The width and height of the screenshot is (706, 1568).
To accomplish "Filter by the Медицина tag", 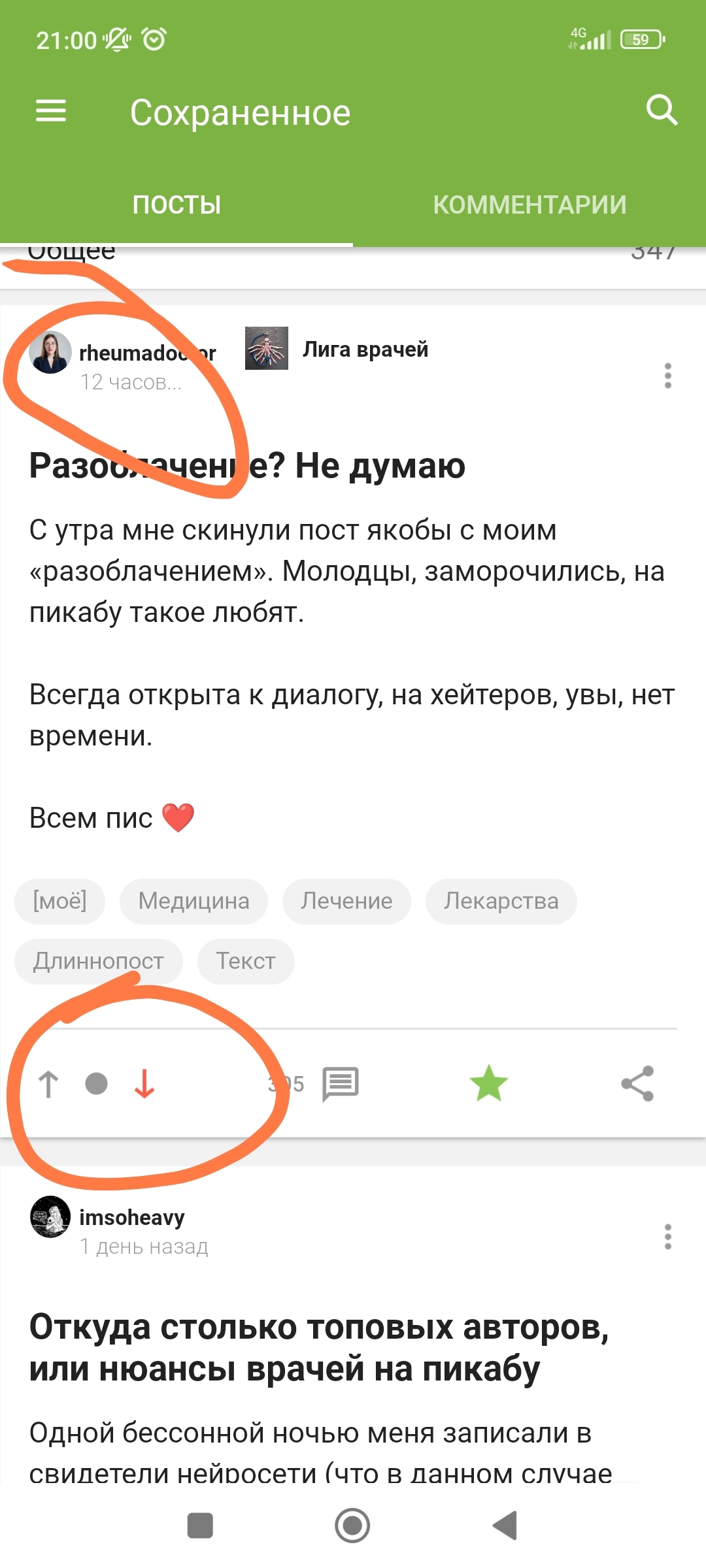I will (193, 902).
